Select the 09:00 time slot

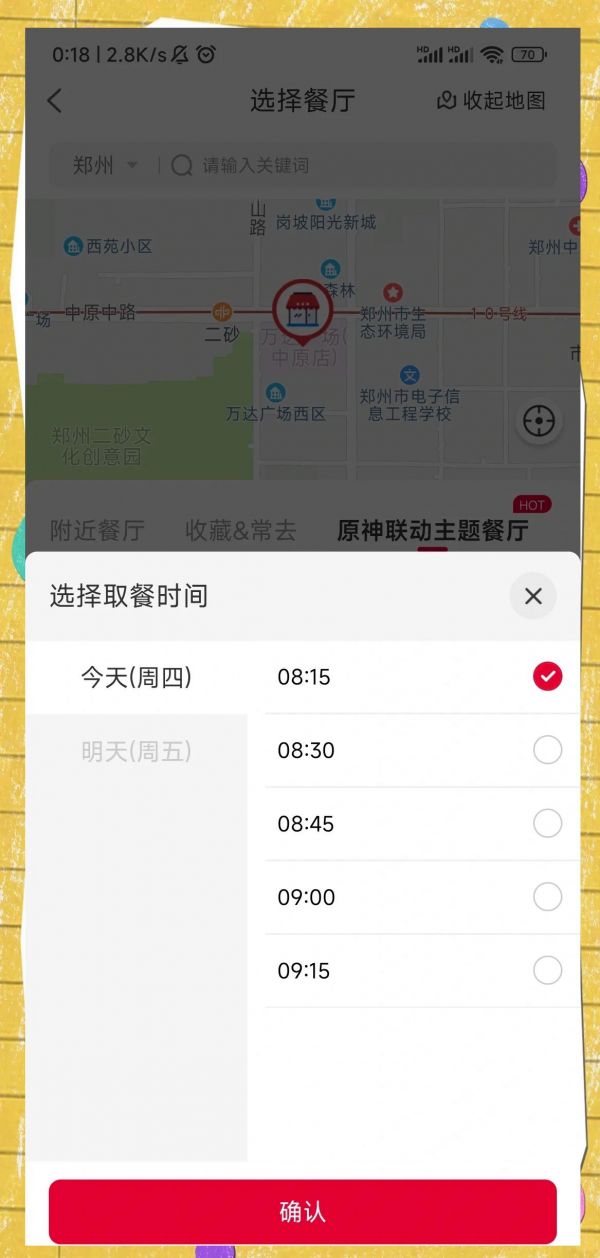click(420, 897)
